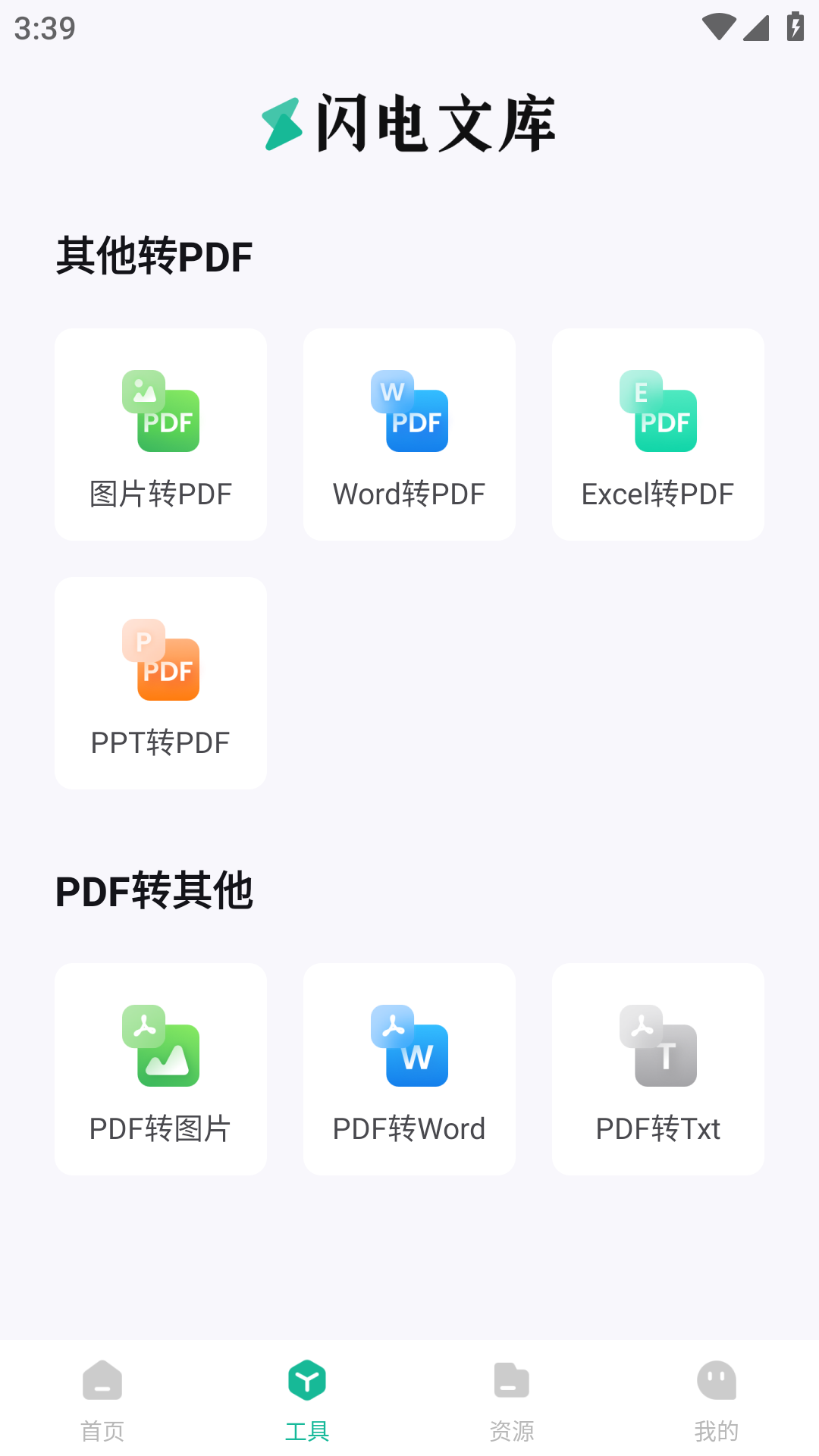Select the Word转PDF converter
The image size is (819, 1456).
[x=409, y=435]
